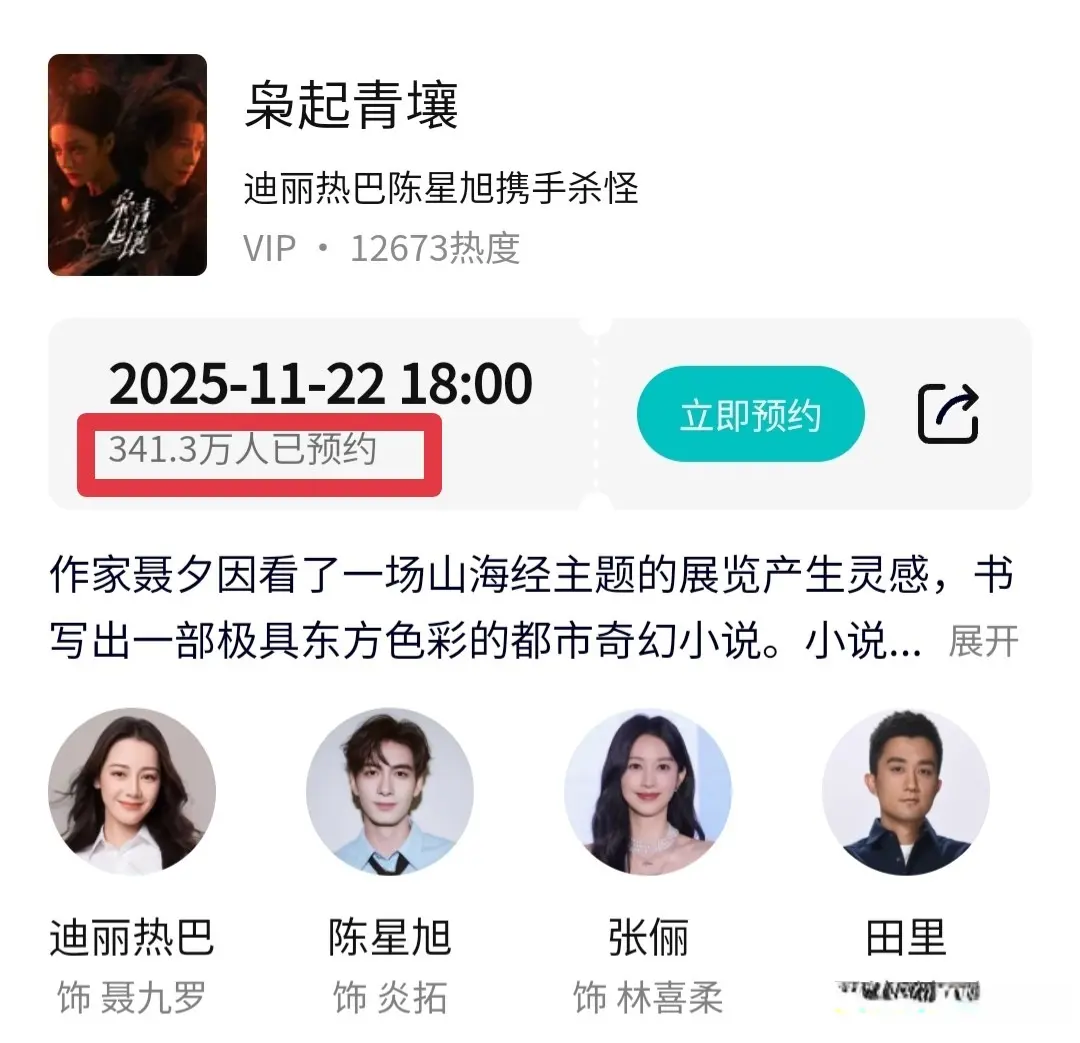Select cast member 张俪

pos(647,792)
